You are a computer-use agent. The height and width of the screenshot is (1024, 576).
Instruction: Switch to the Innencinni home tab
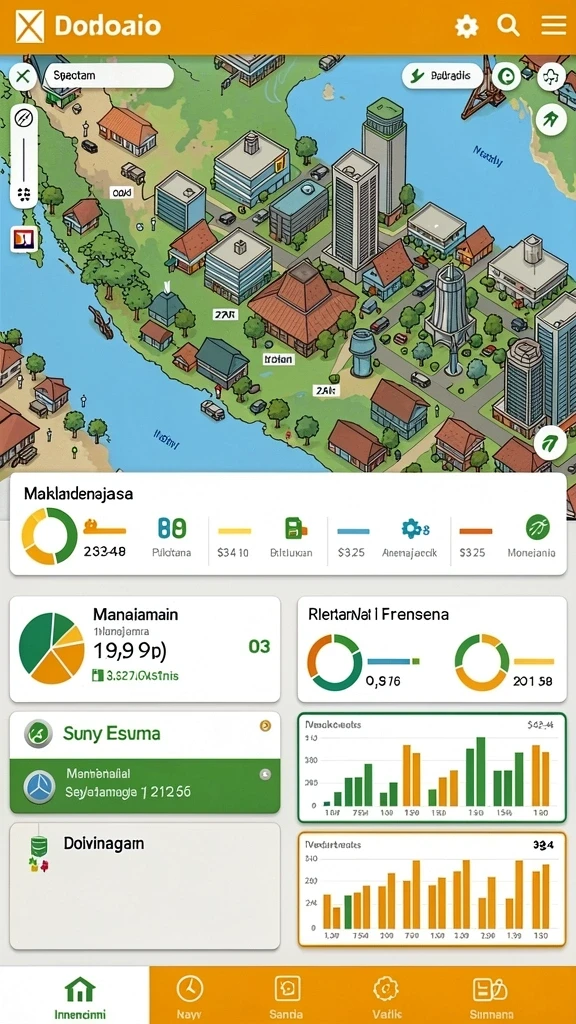click(x=75, y=995)
